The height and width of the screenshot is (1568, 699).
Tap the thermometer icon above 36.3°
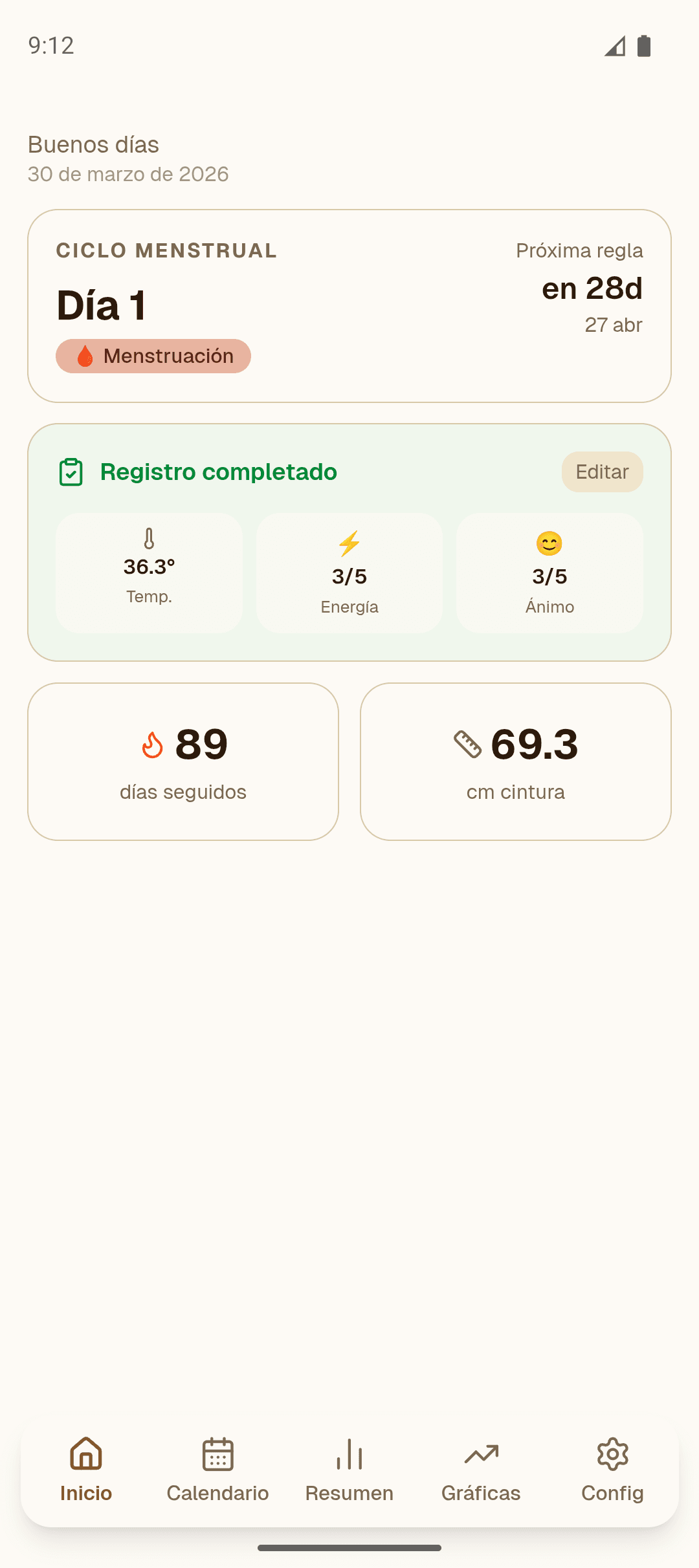coord(149,539)
